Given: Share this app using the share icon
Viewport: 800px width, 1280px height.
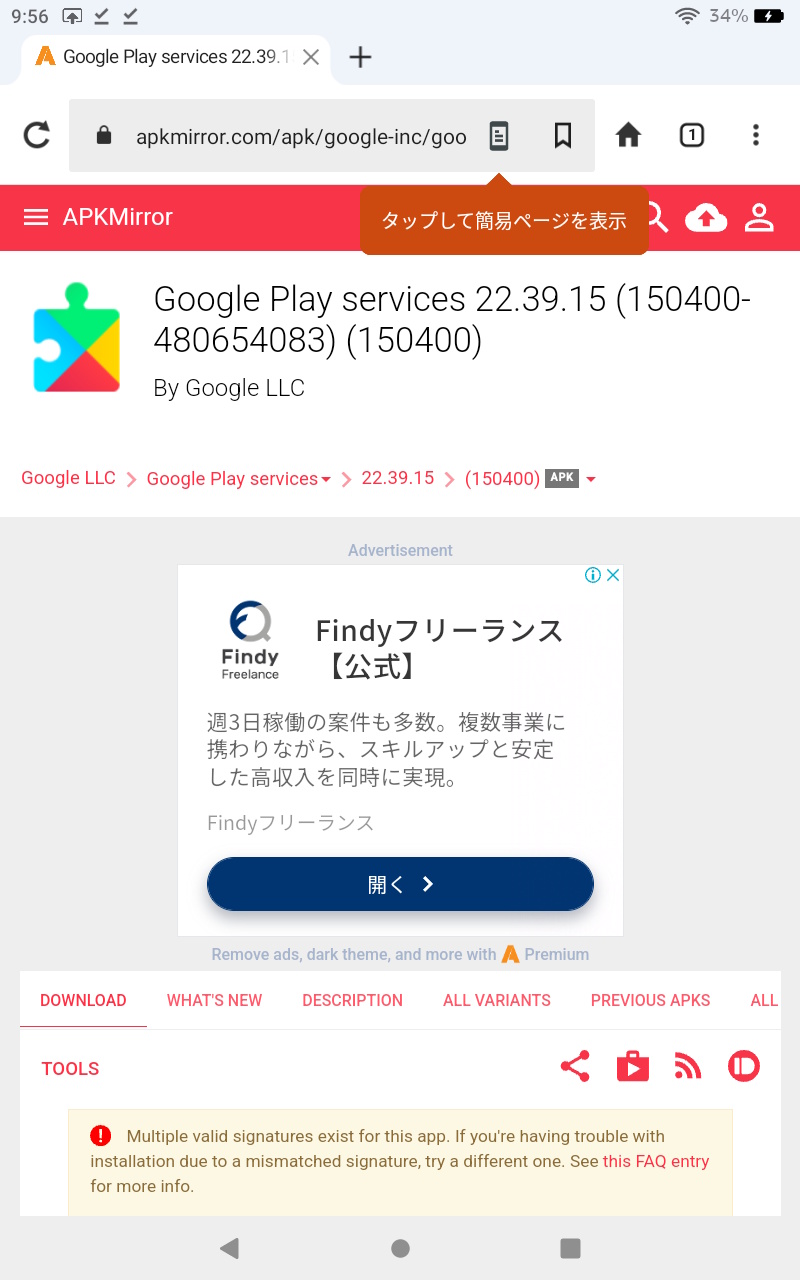Looking at the screenshot, I should 575,1066.
